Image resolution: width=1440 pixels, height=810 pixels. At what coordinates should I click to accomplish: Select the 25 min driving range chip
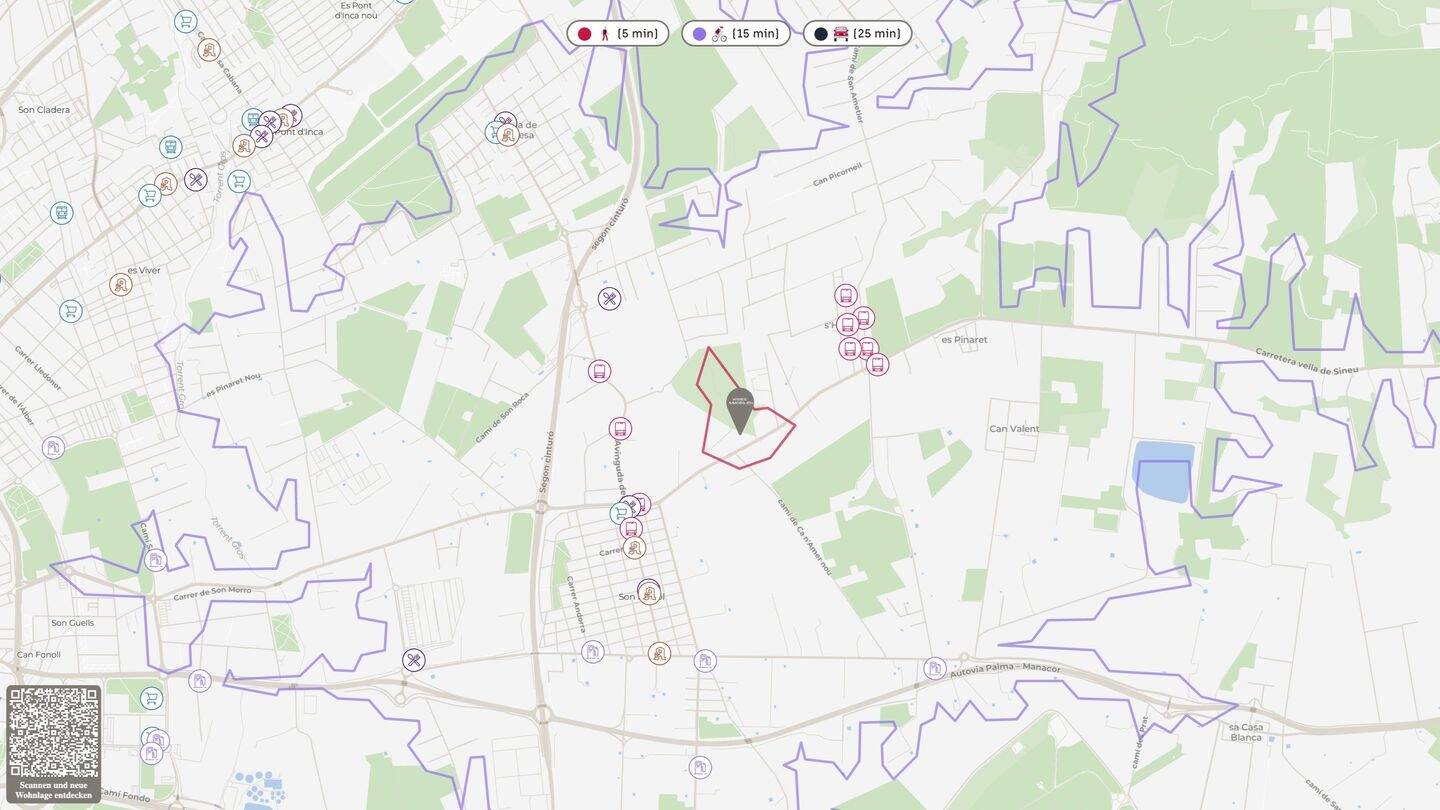coord(857,33)
